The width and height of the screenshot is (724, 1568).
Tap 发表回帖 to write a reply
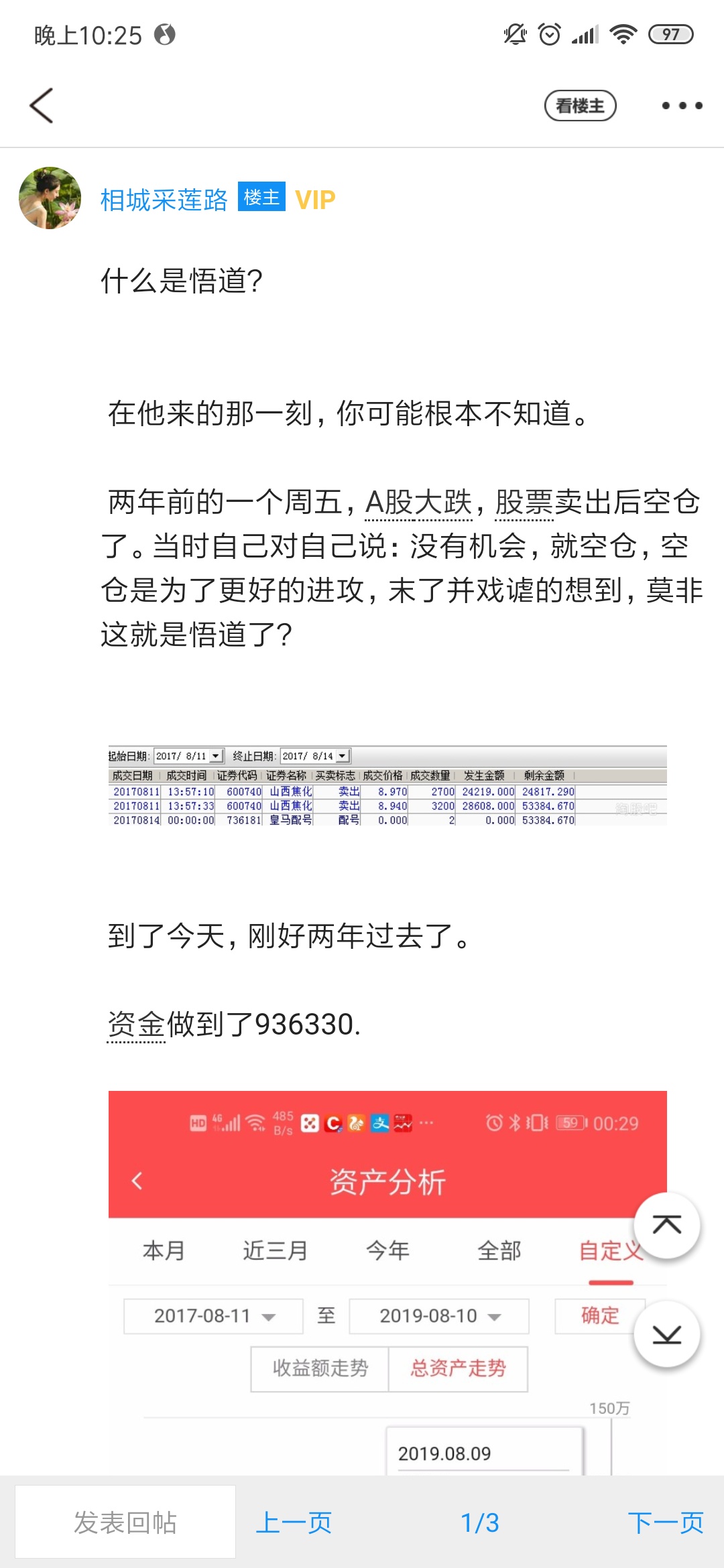125,1522
